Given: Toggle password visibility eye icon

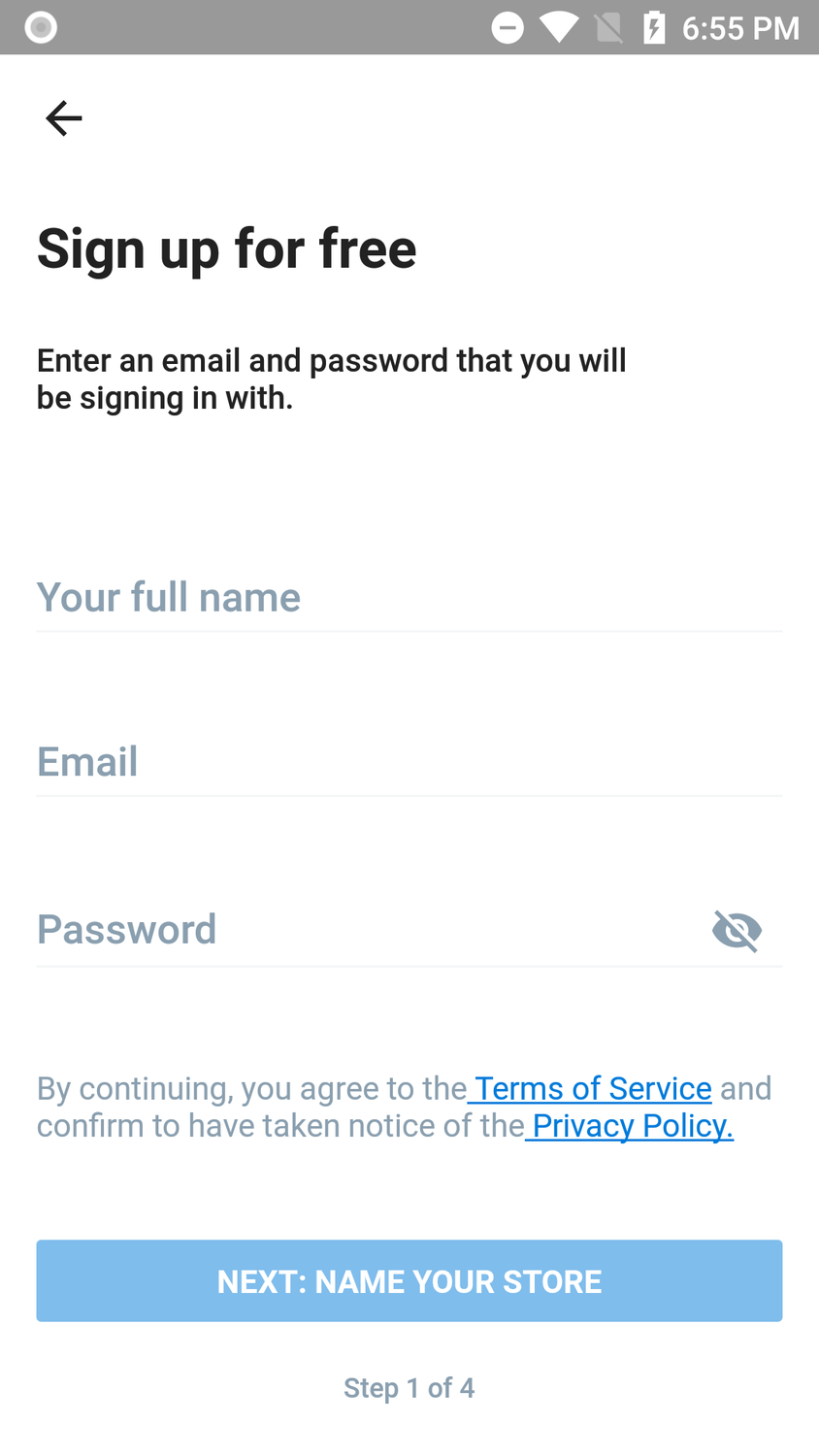Looking at the screenshot, I should [x=737, y=931].
